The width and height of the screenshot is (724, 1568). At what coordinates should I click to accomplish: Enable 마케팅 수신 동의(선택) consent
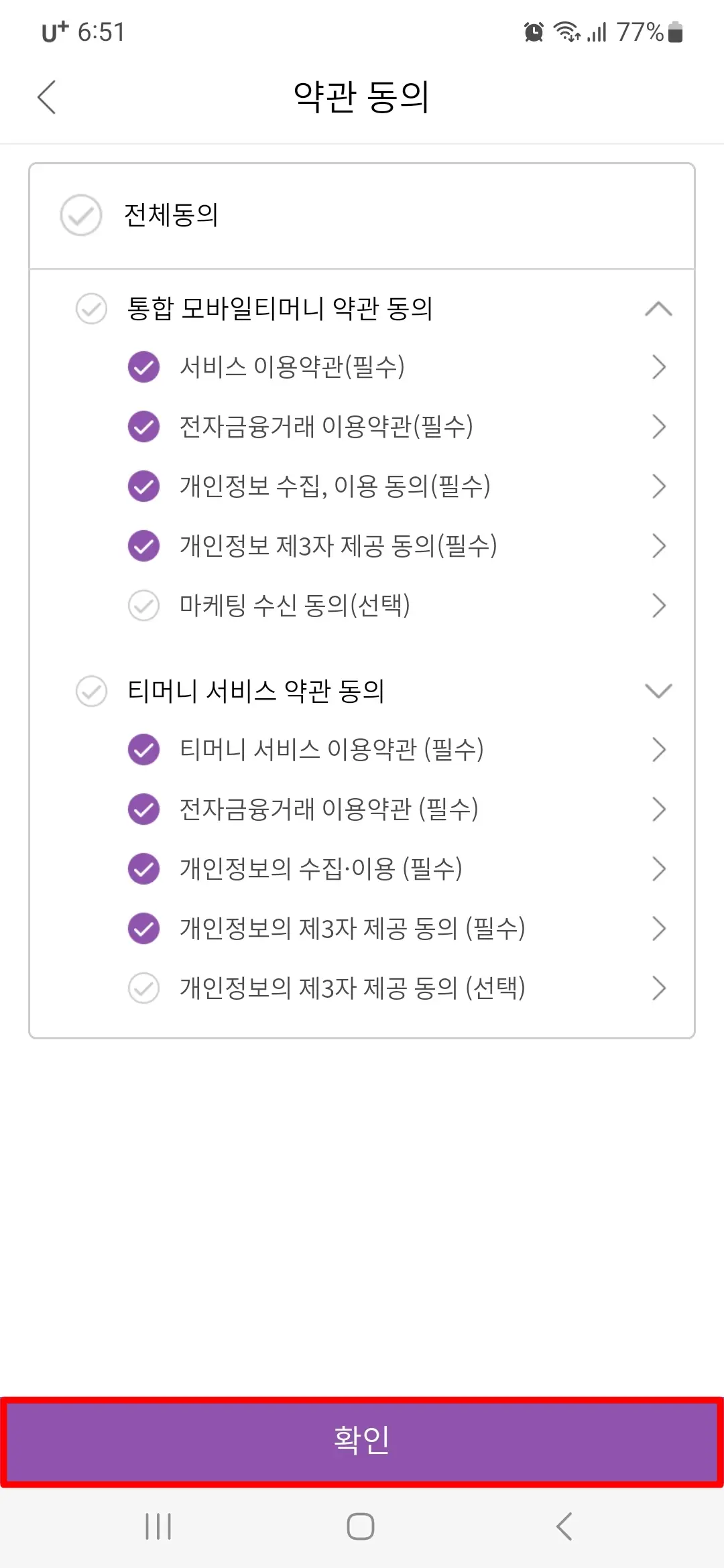(x=143, y=606)
